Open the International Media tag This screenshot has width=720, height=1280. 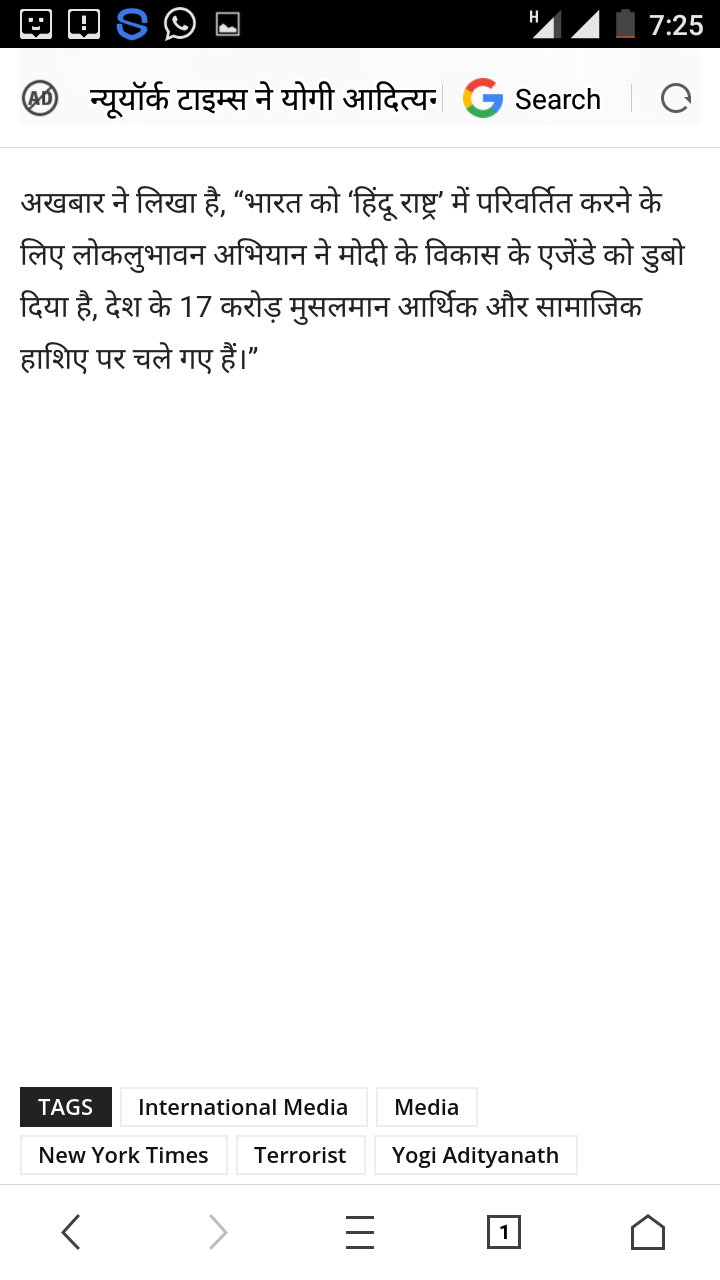tap(243, 1107)
